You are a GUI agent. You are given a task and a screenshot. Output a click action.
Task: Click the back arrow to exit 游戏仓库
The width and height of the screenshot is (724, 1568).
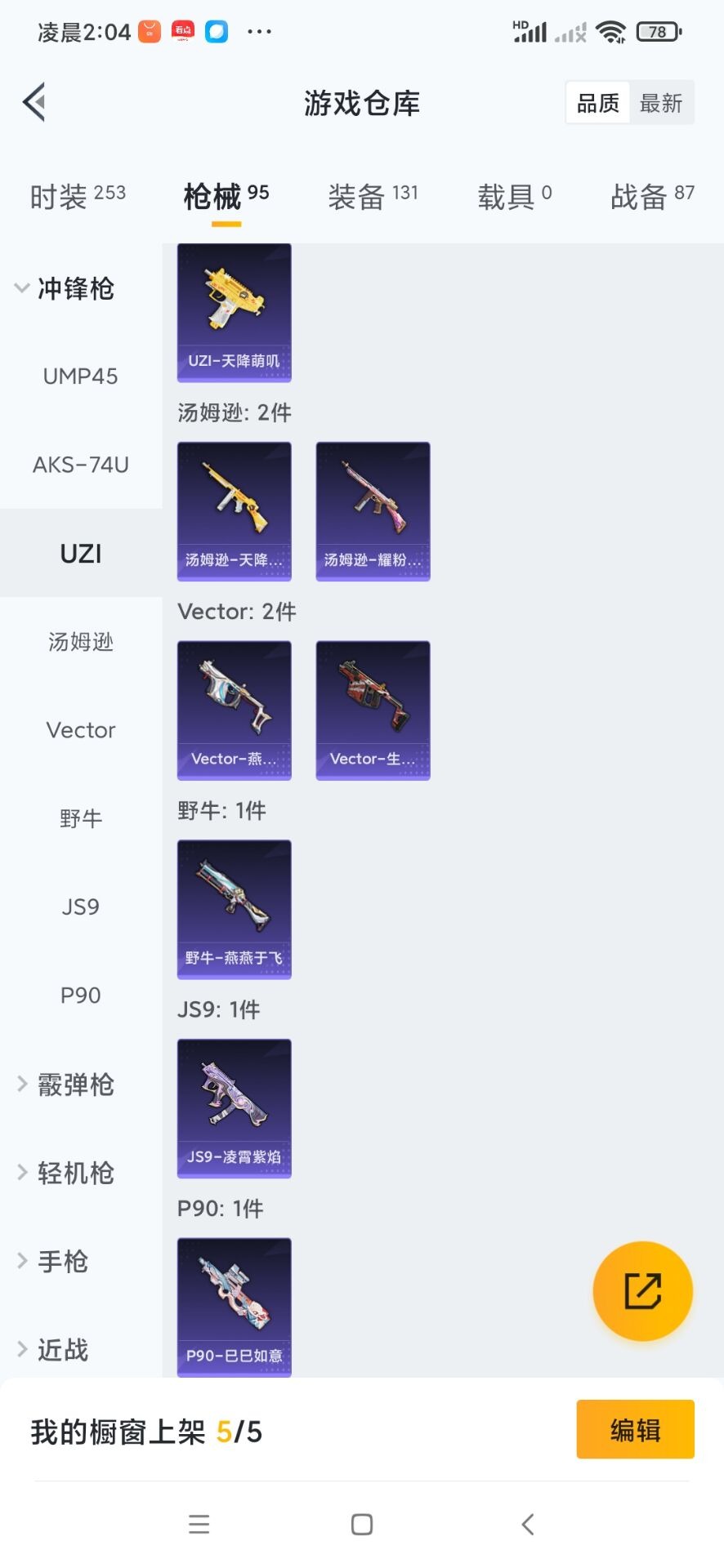click(x=33, y=102)
